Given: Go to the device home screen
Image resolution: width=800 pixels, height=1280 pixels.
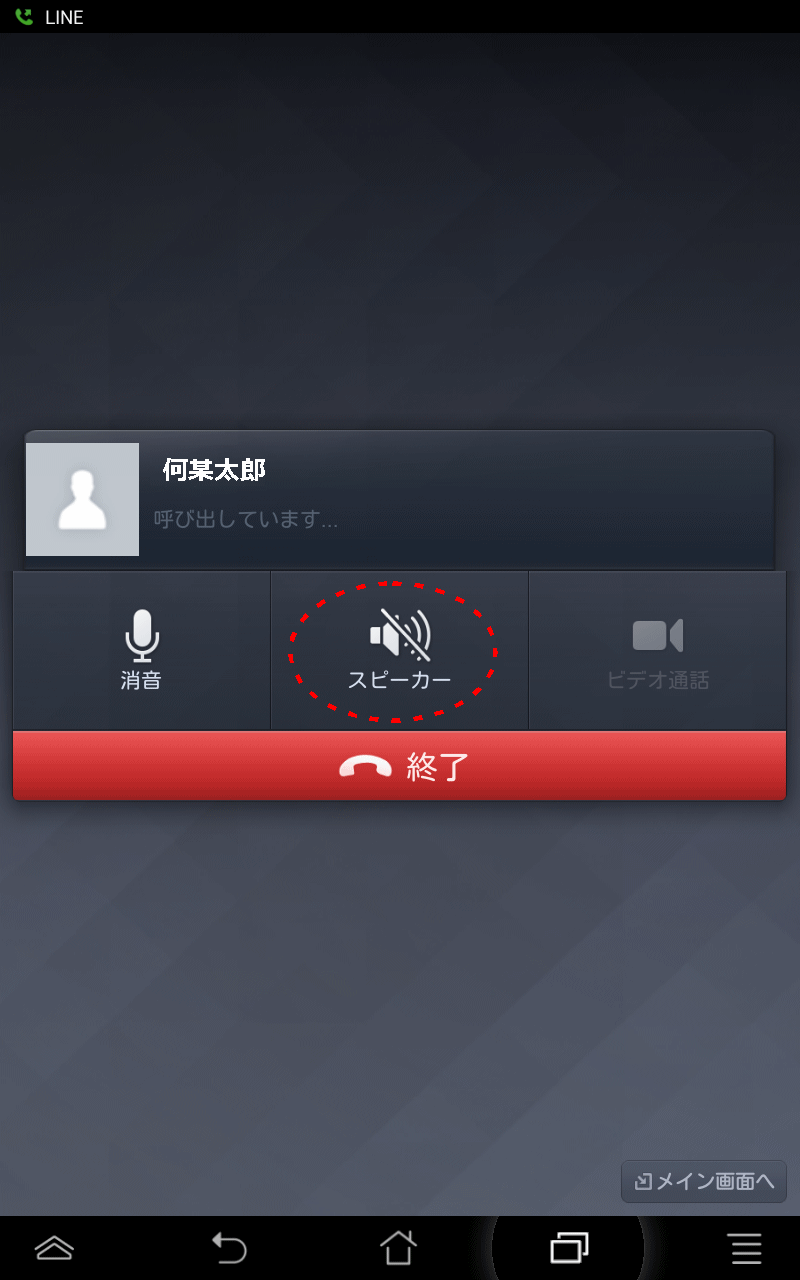Looking at the screenshot, I should click(398, 1248).
